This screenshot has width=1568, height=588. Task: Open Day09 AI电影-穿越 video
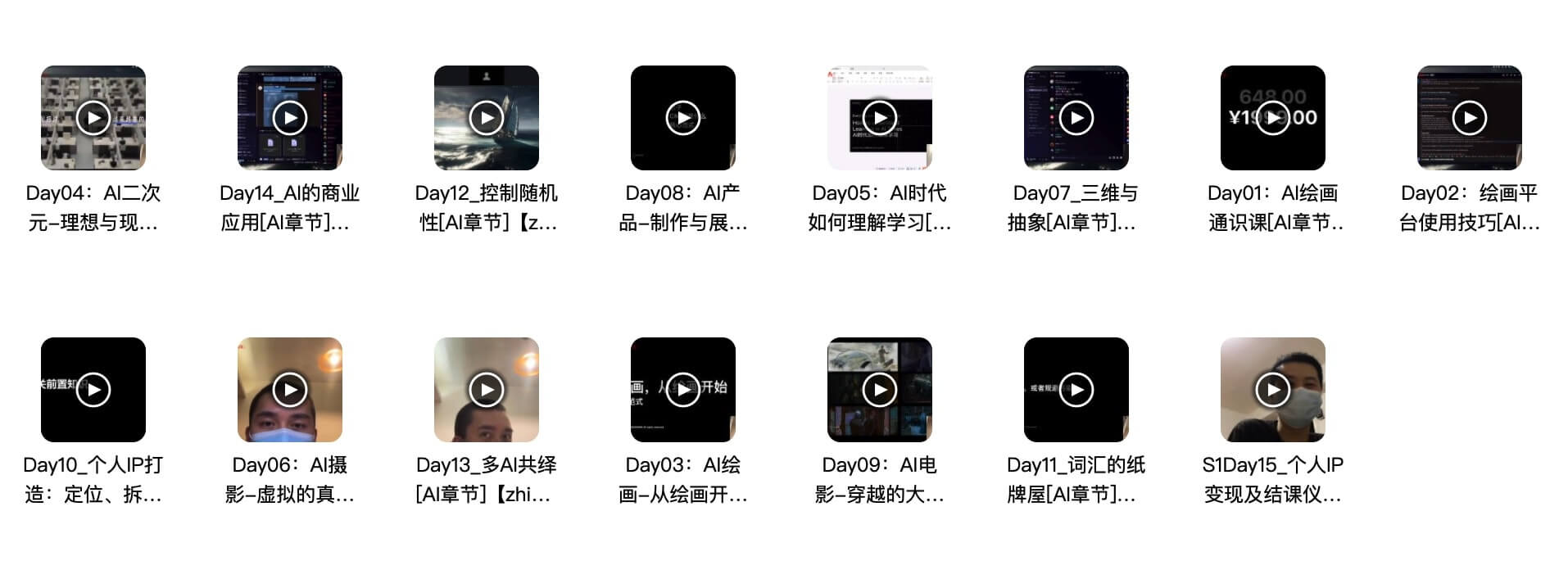[x=880, y=390]
